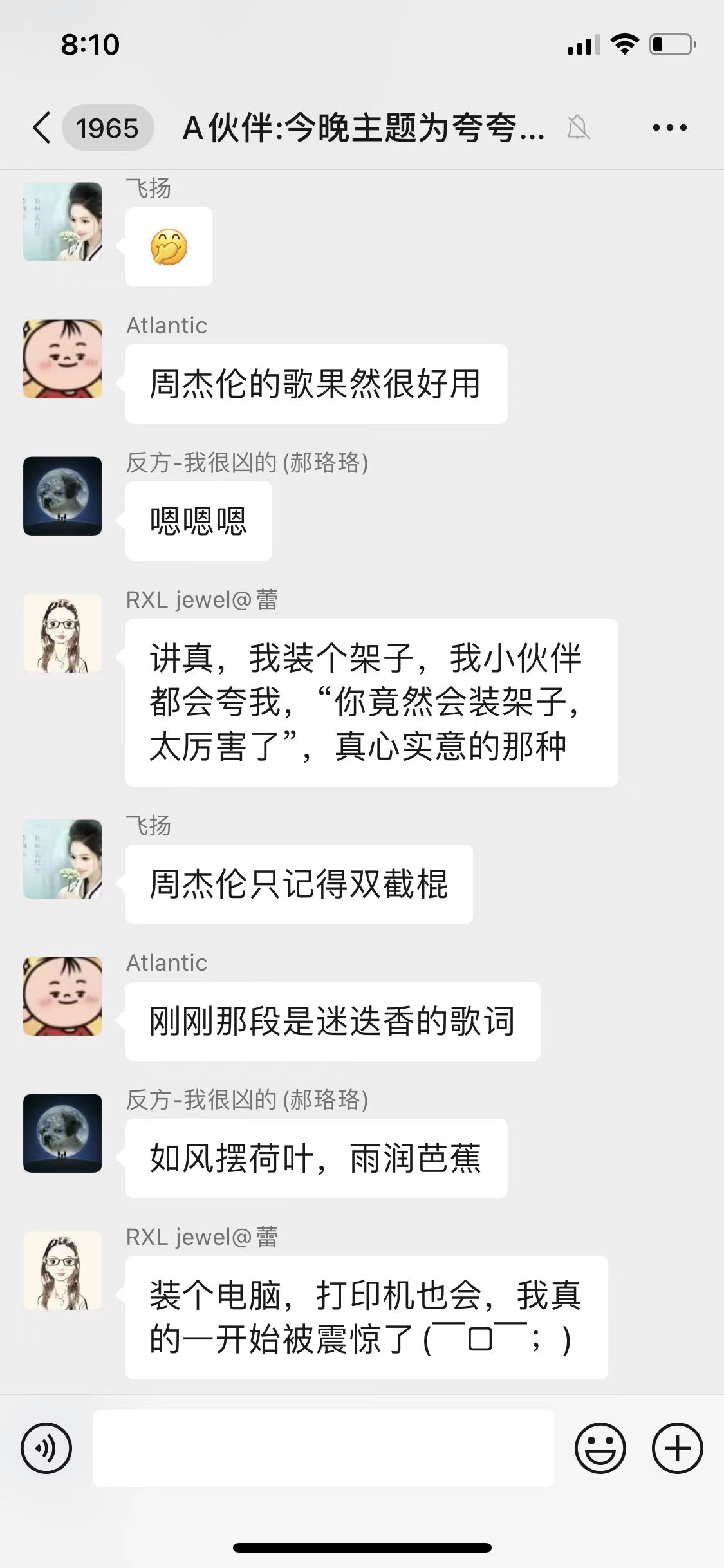Open the emoji sticker panel
The image size is (724, 1568).
(x=600, y=1448)
